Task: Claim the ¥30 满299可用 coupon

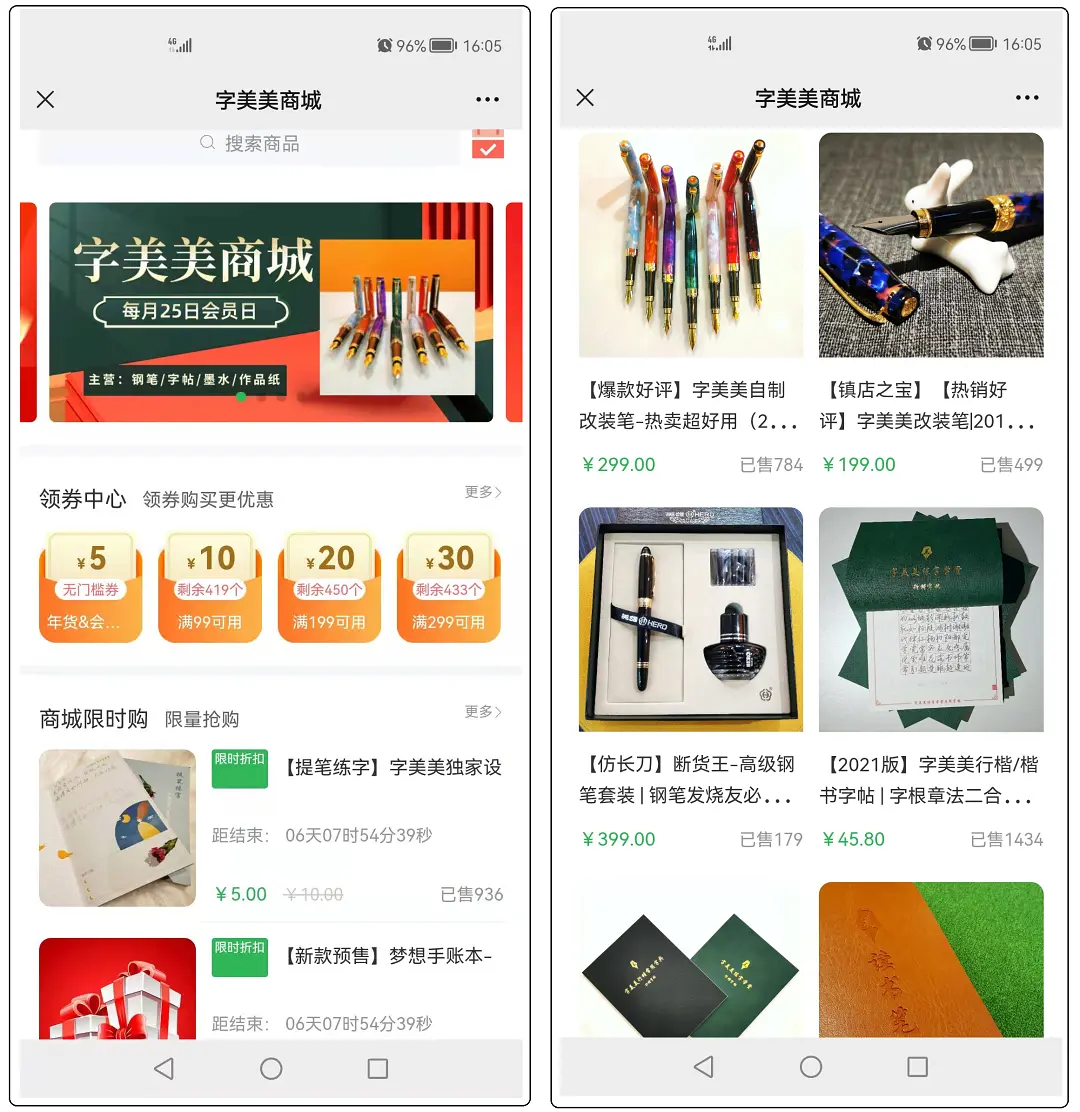Action: coord(448,588)
